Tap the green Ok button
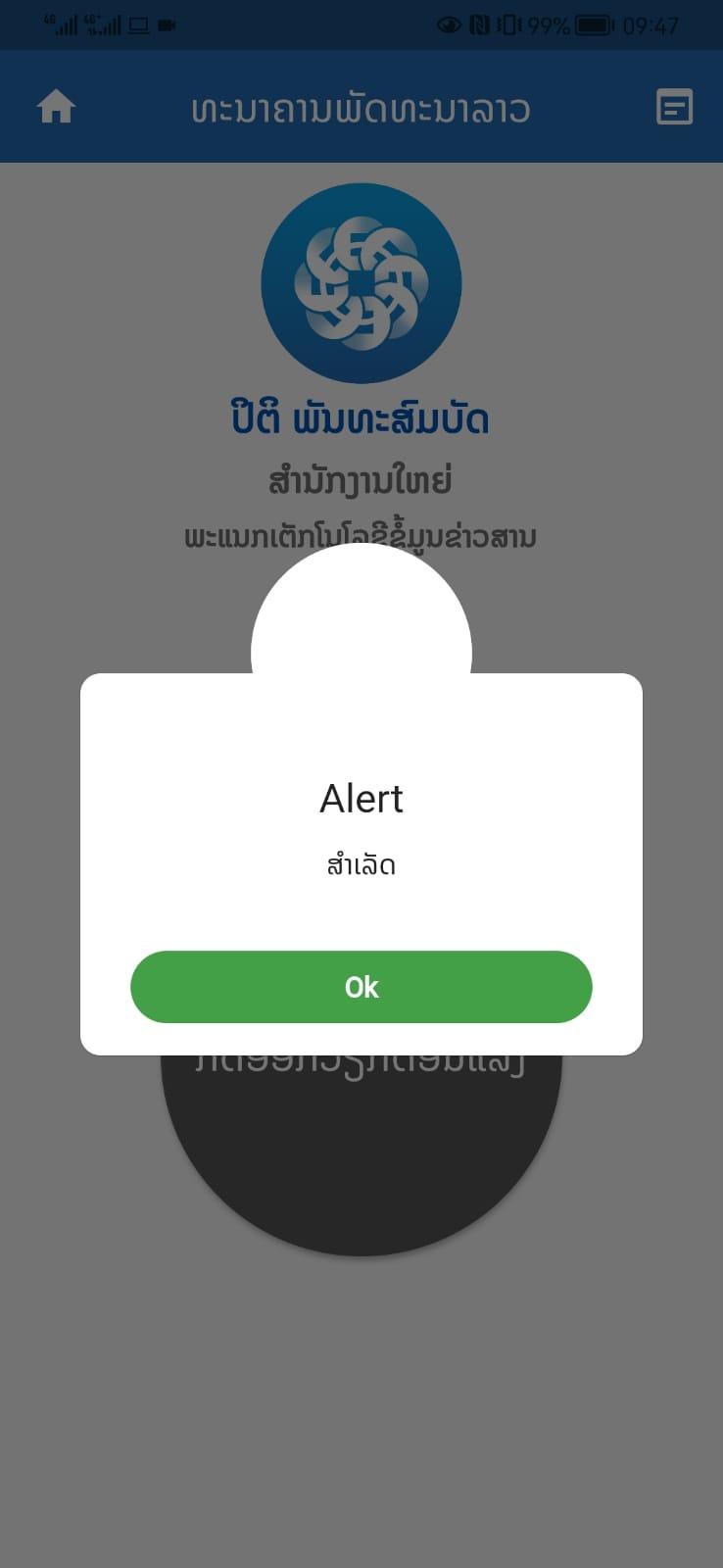The width and height of the screenshot is (723, 1568). (x=361, y=986)
